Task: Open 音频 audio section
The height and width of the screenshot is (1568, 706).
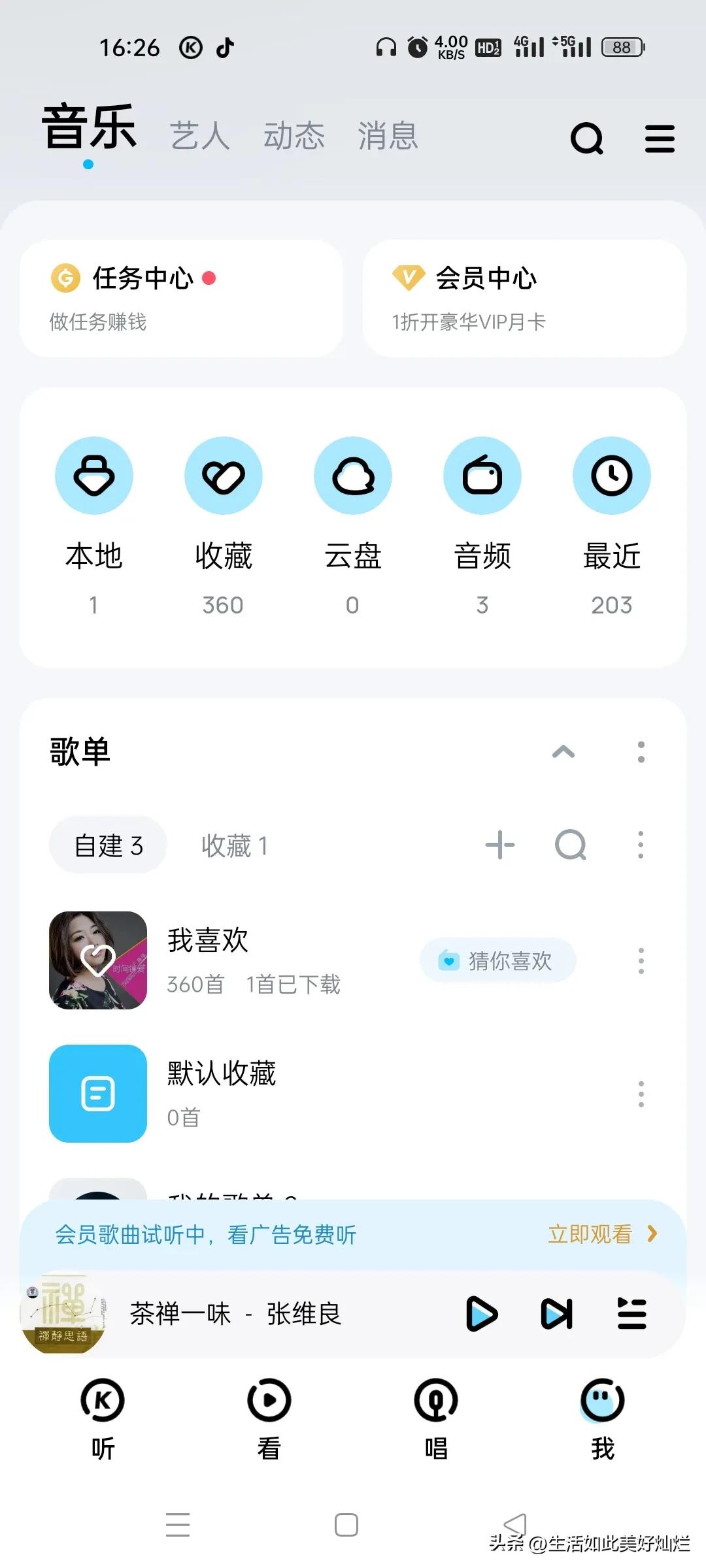Action: pos(482,476)
